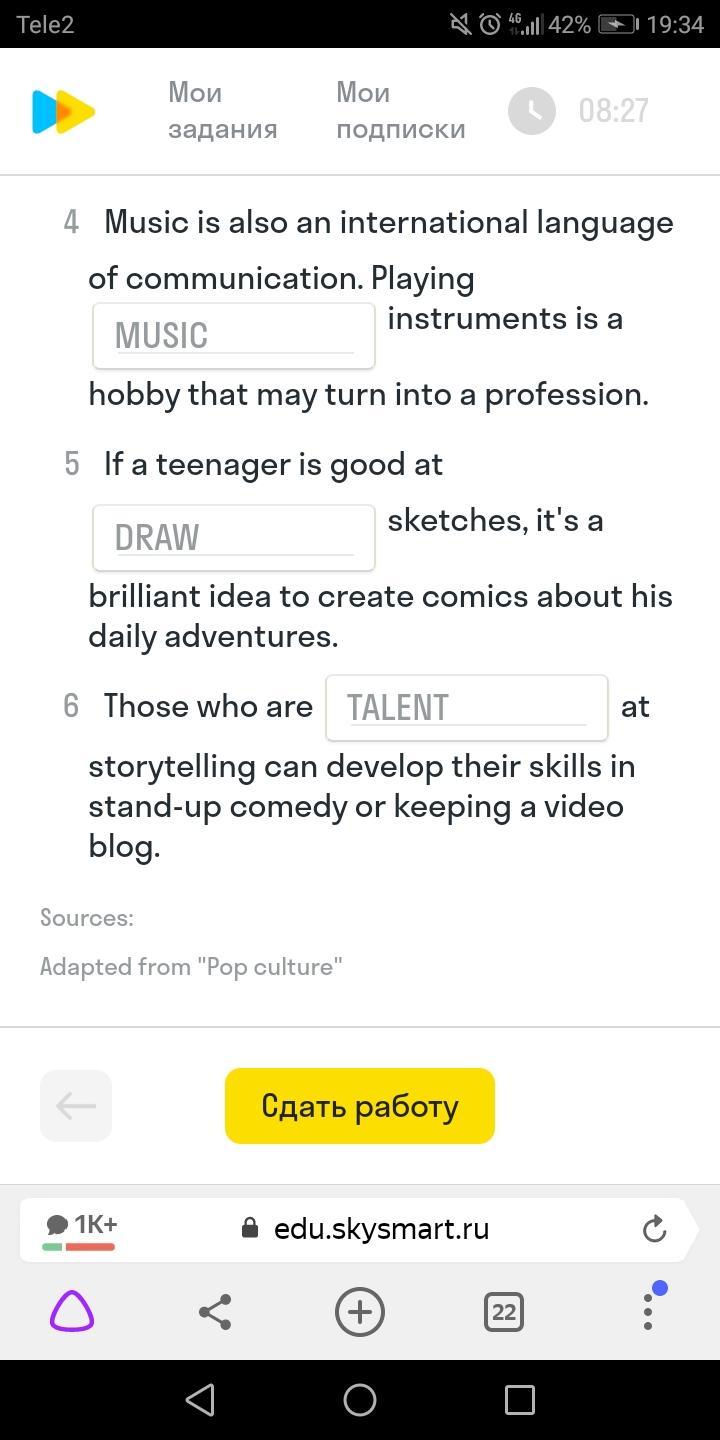Go to the home screen
Image resolution: width=720 pixels, height=1440 pixels.
(360, 1400)
